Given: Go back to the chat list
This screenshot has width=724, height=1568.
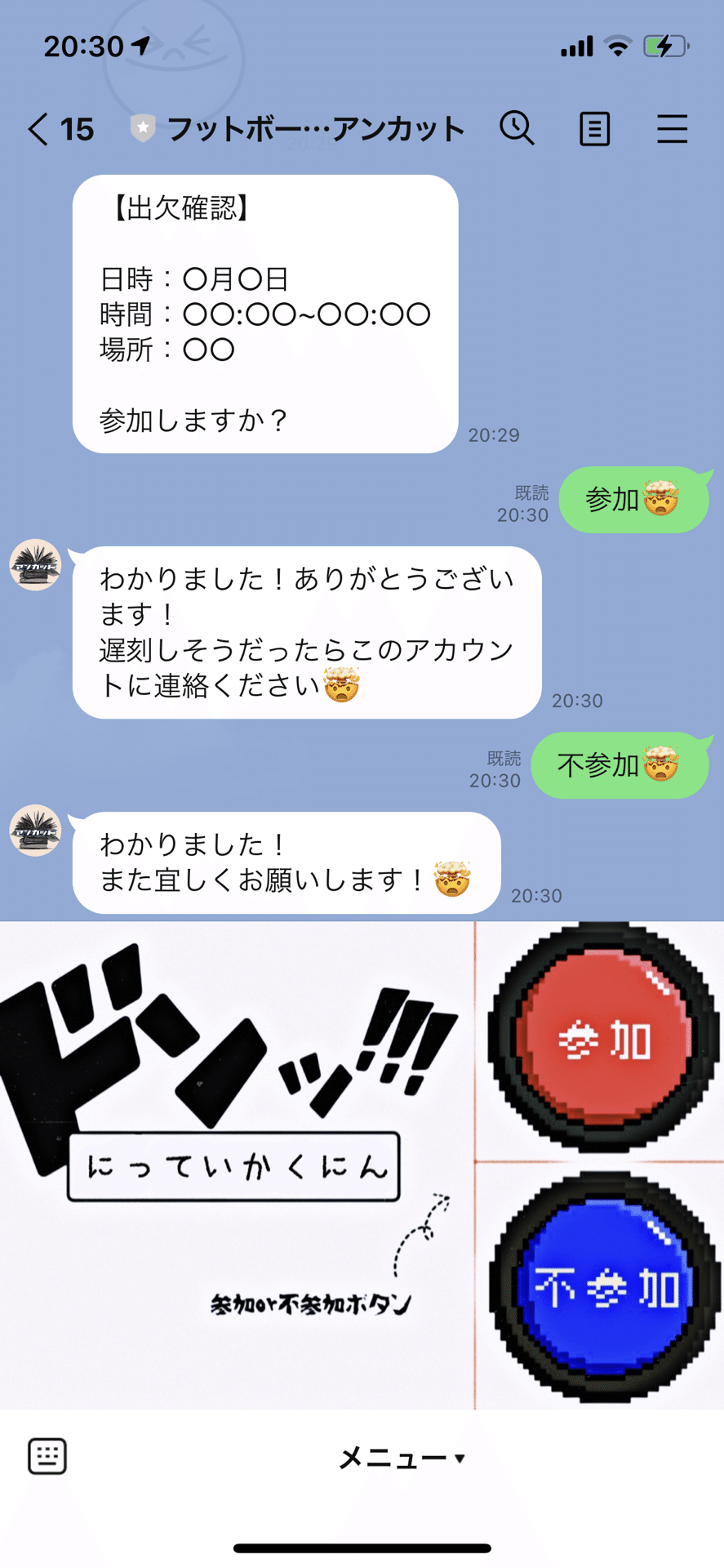Looking at the screenshot, I should click(60, 129).
